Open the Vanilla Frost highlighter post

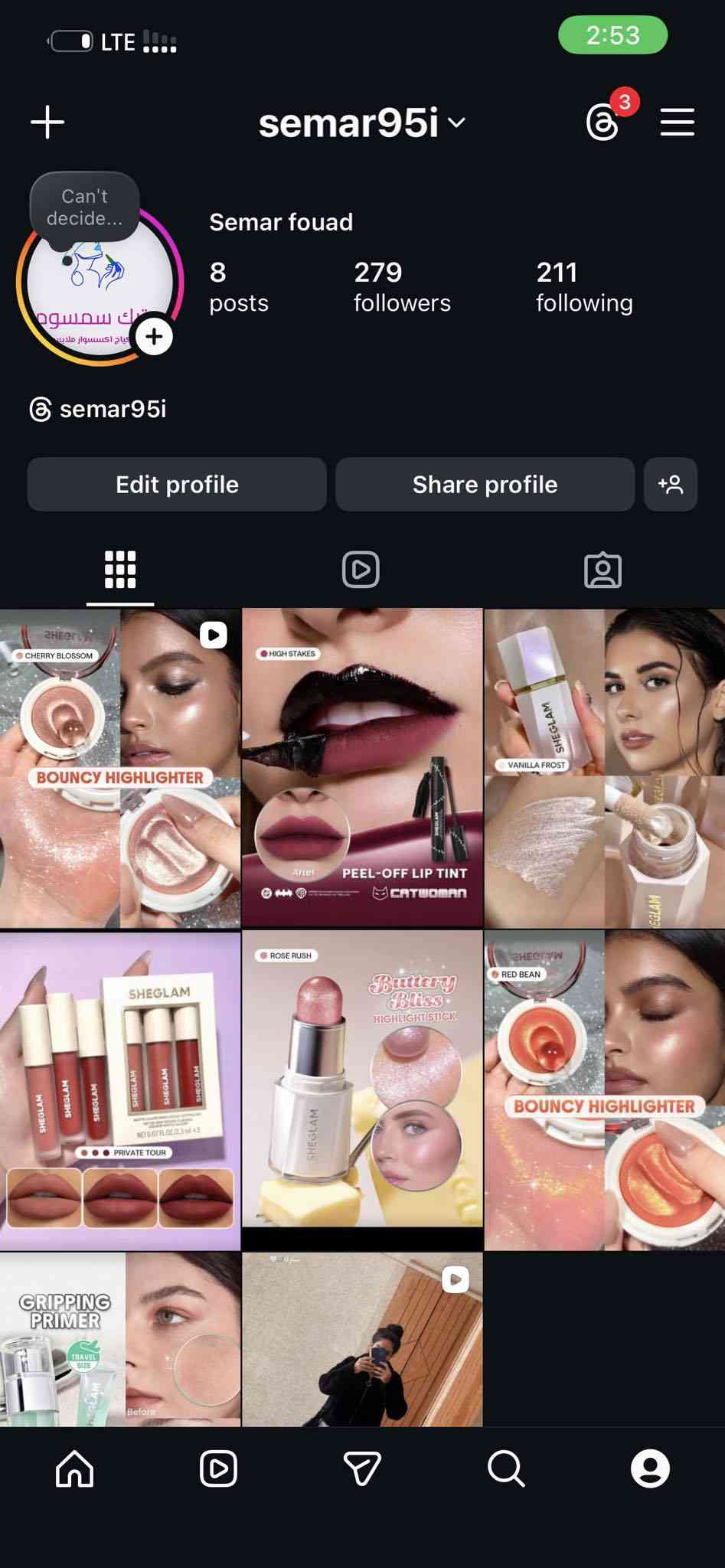coord(604,768)
